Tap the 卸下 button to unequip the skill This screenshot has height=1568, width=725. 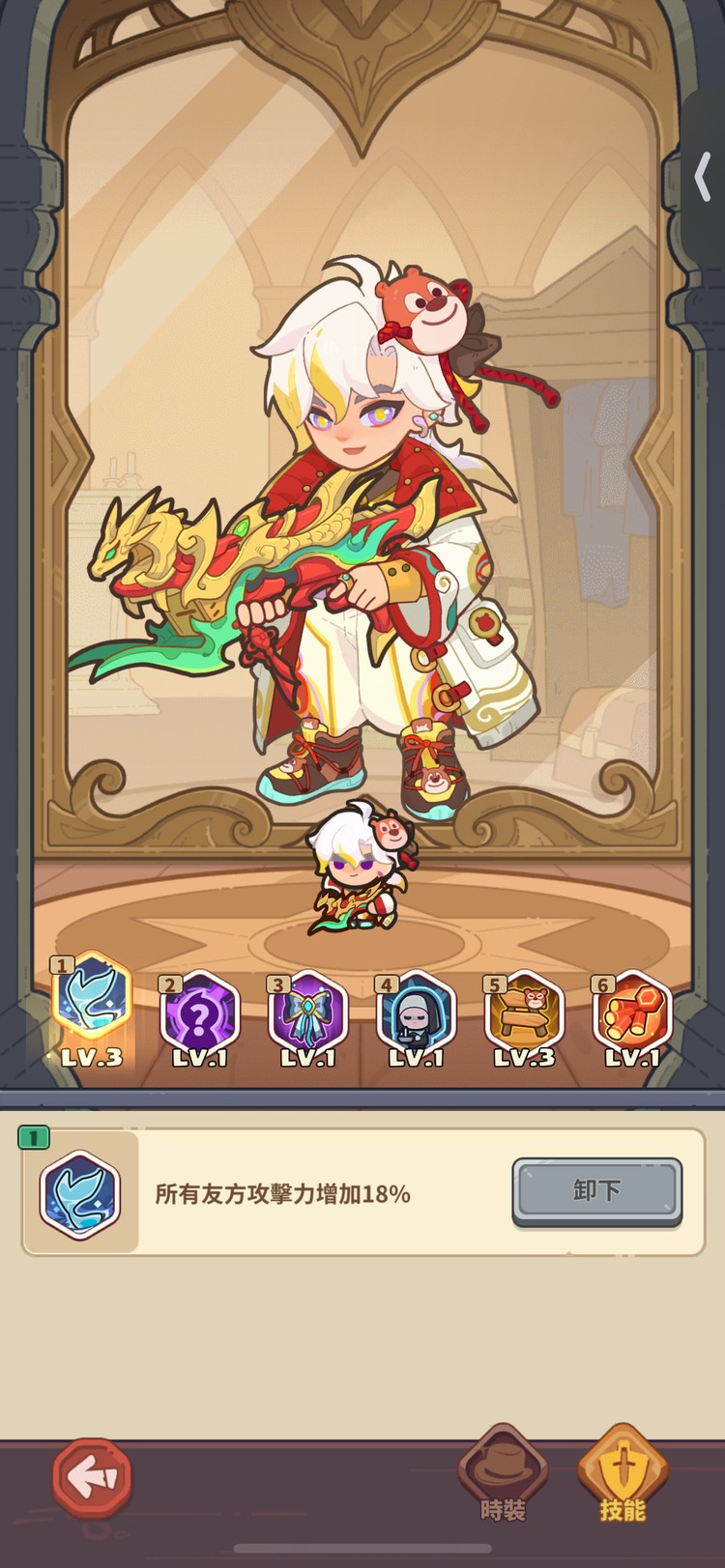(x=596, y=1191)
